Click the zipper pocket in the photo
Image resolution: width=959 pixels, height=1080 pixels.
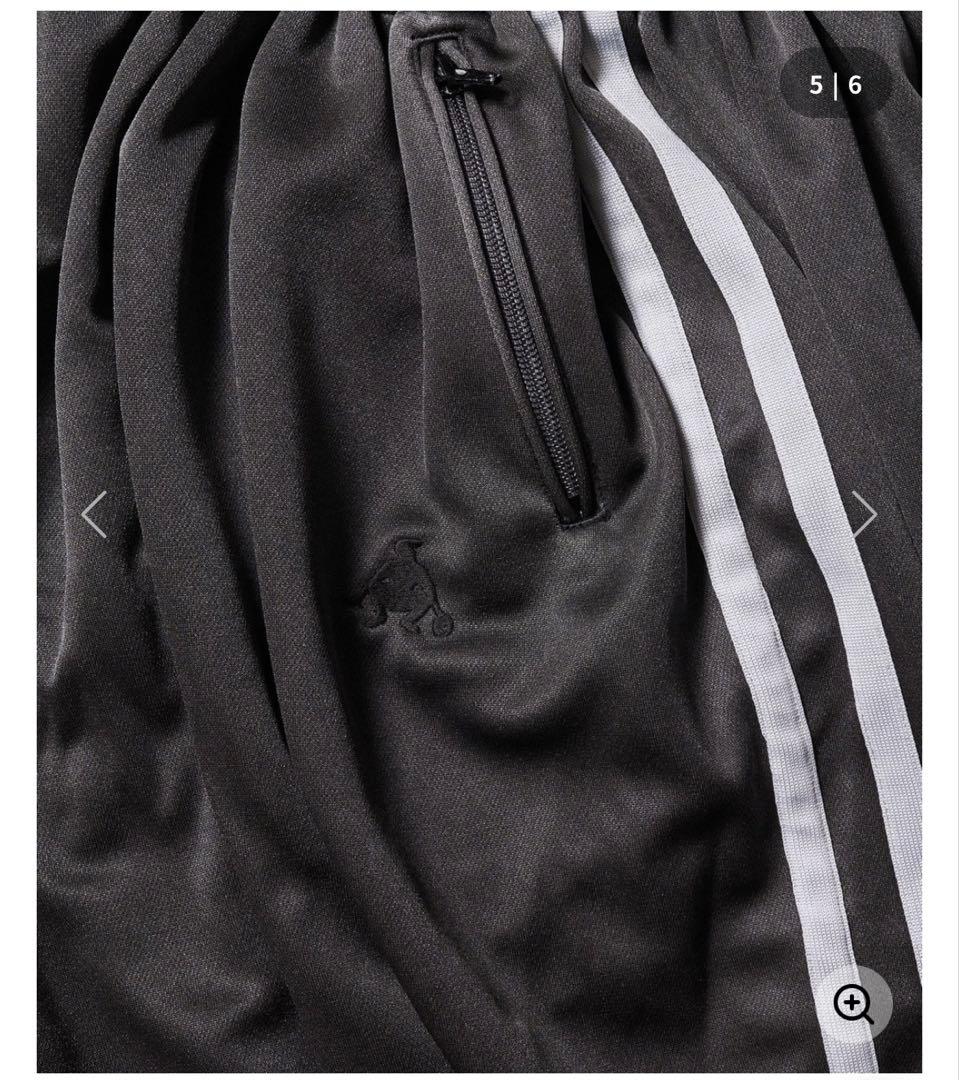[510, 280]
